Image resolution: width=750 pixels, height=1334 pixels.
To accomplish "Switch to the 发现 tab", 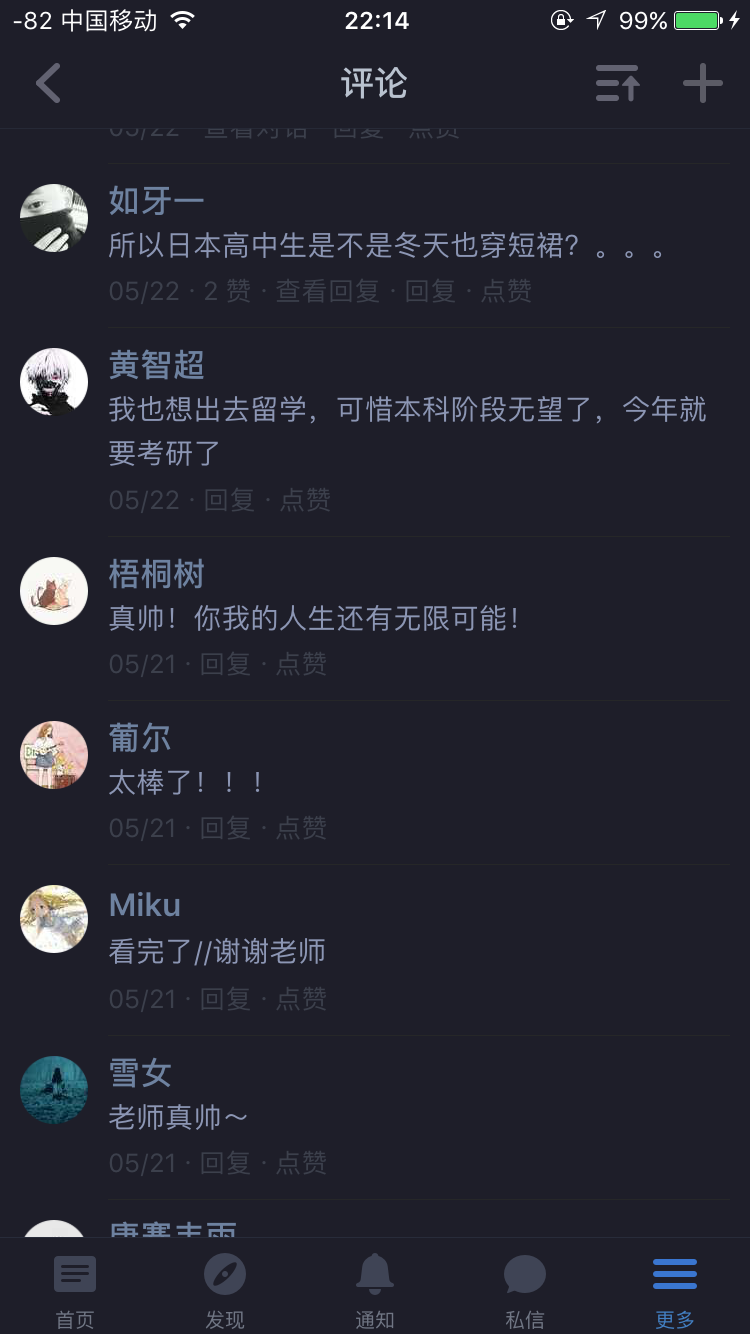I will click(225, 1290).
